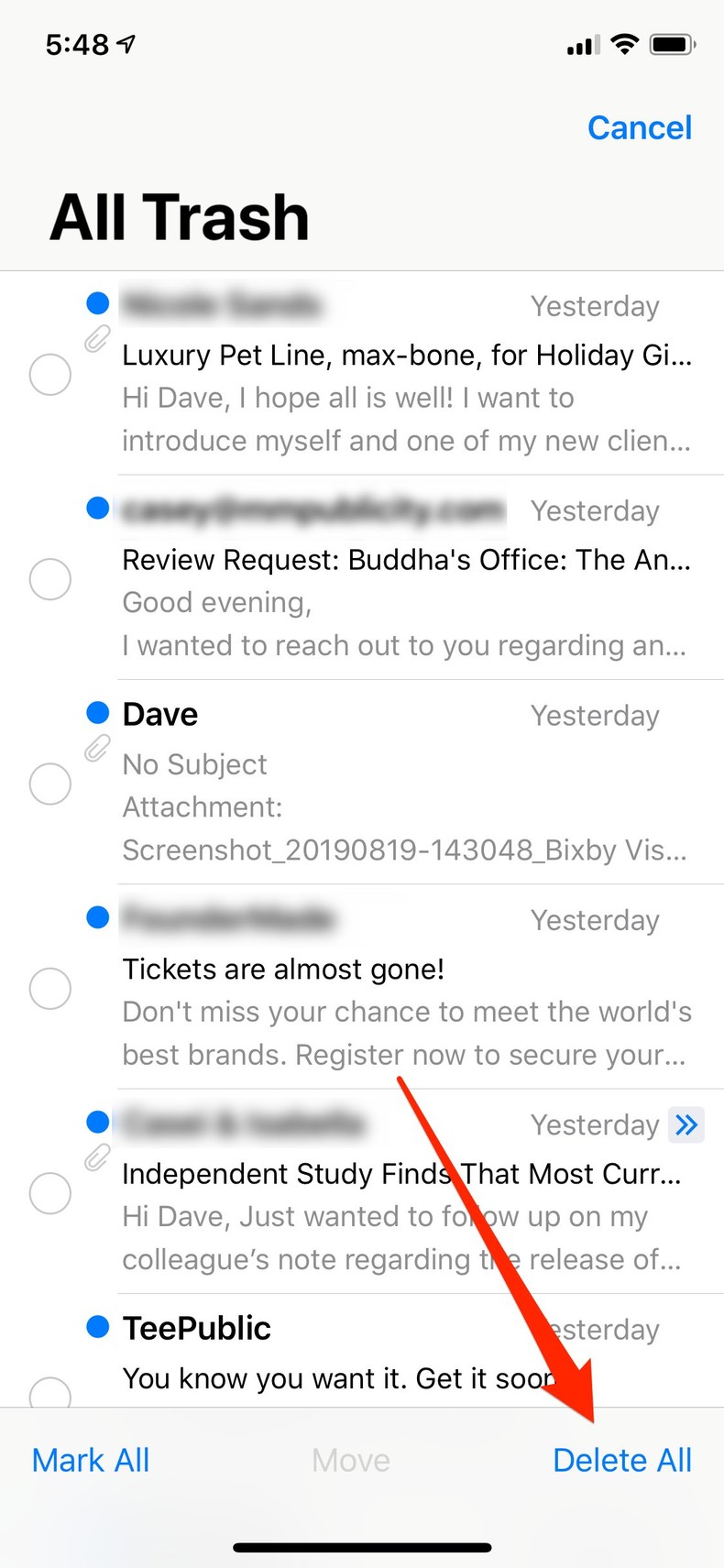
Task: Select the Independent Study Finds email
Action: click(x=50, y=1193)
